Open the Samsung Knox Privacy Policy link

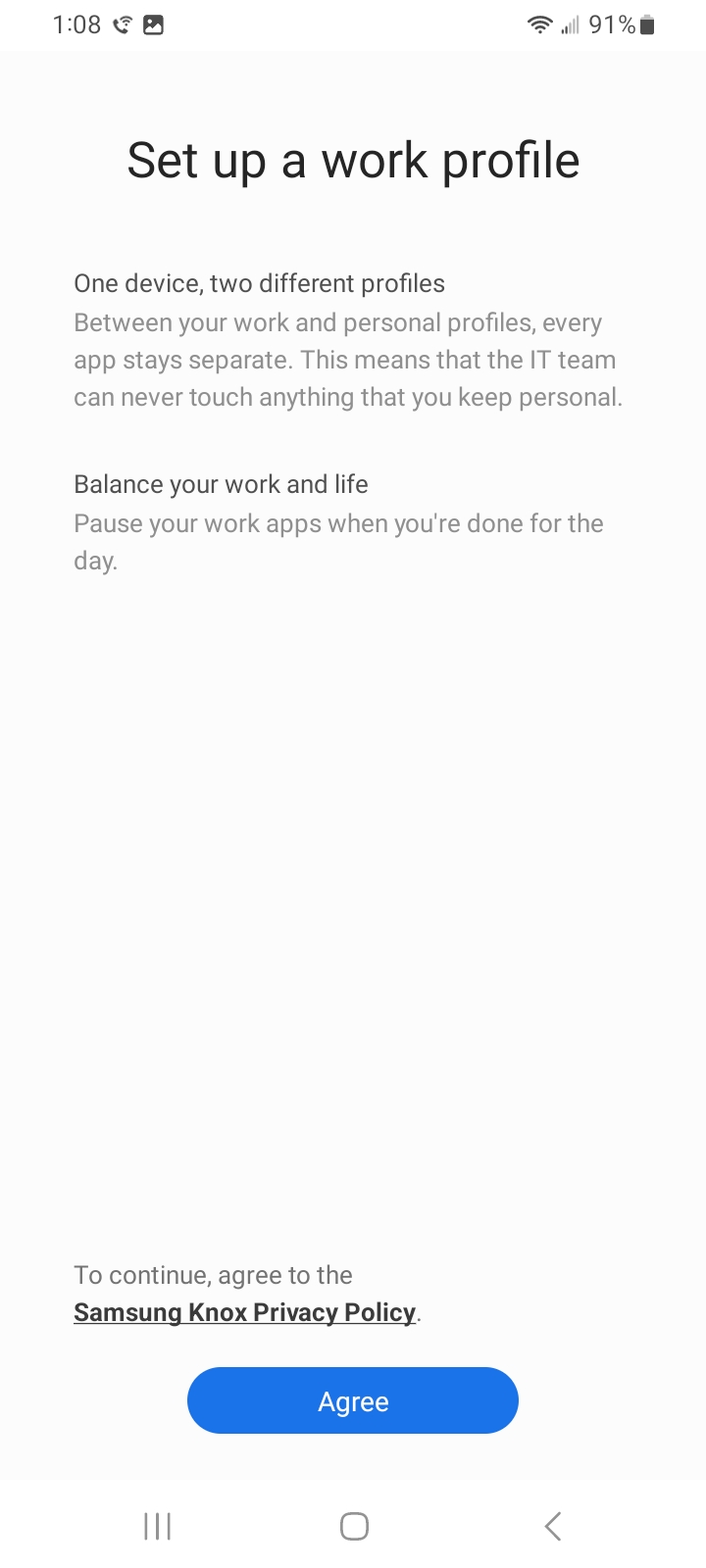(245, 1312)
